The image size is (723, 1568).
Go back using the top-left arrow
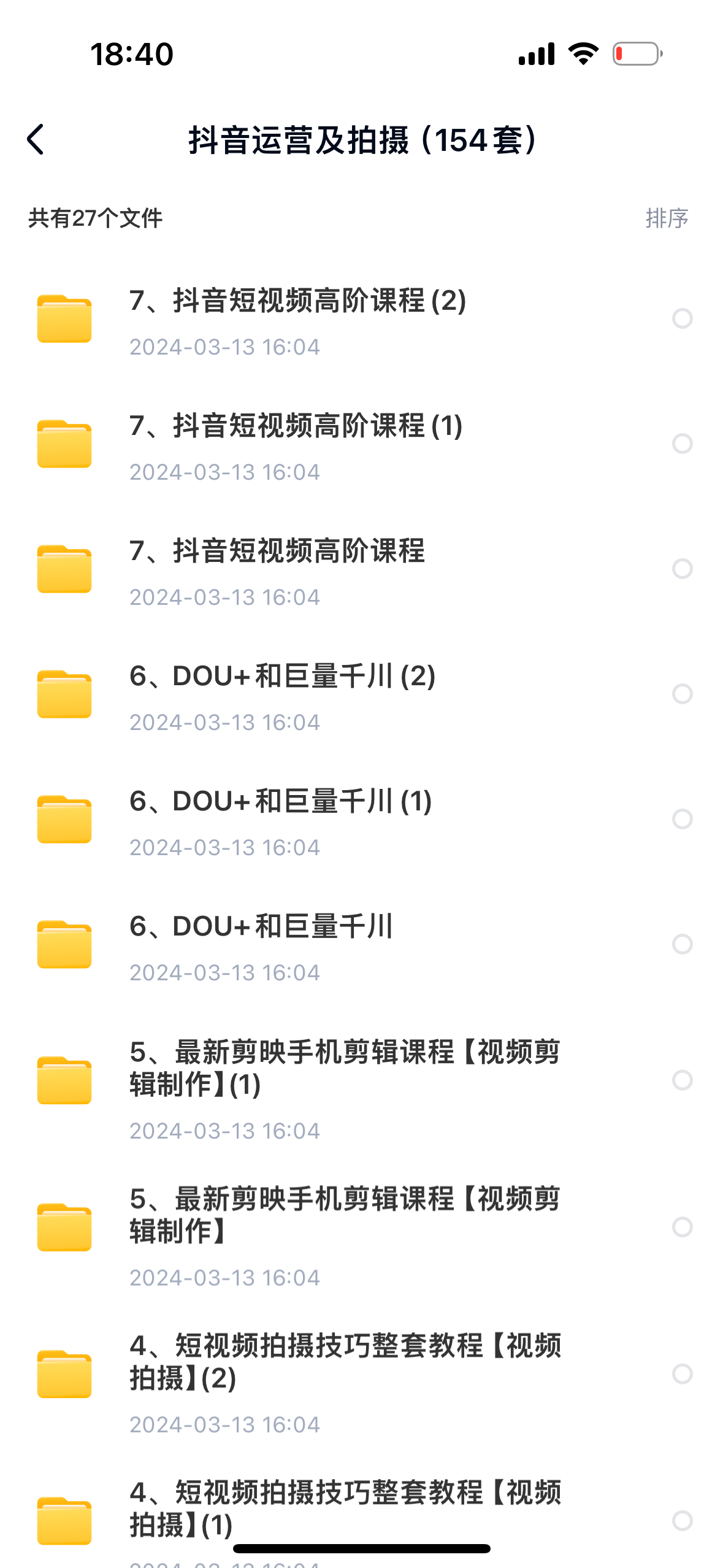36,139
